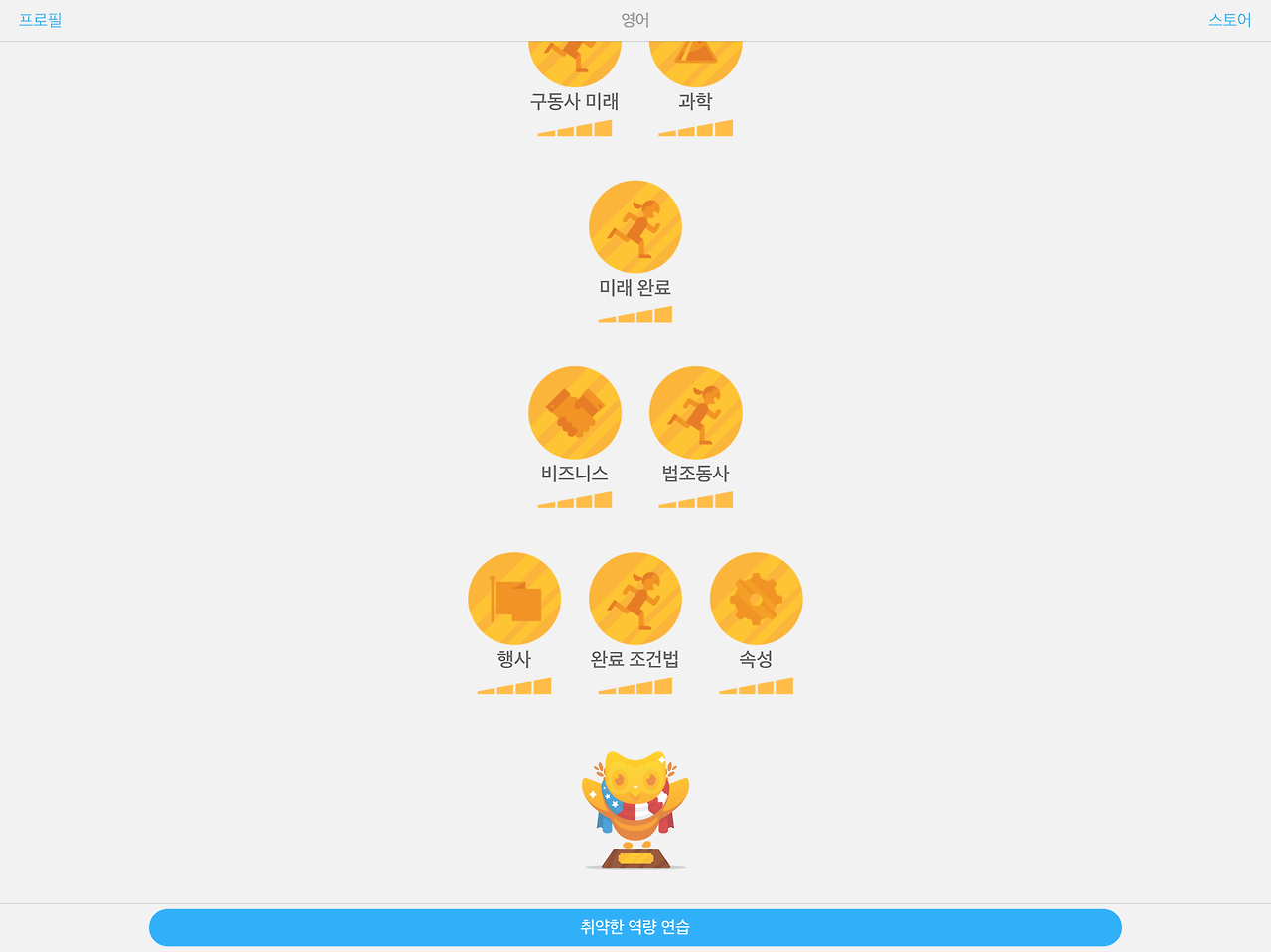Screen dimensions: 1271x952
Task: Select the 속성 gear skill
Action: (757, 599)
